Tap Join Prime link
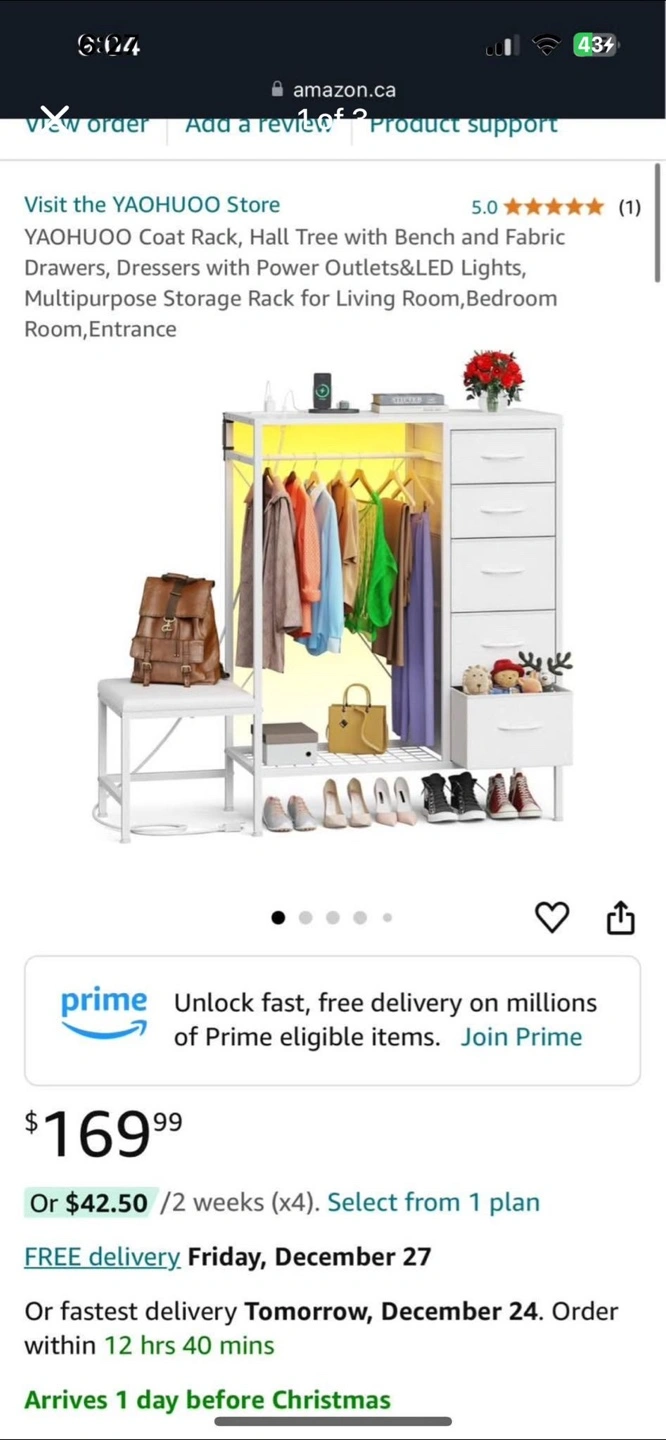 click(x=521, y=1037)
